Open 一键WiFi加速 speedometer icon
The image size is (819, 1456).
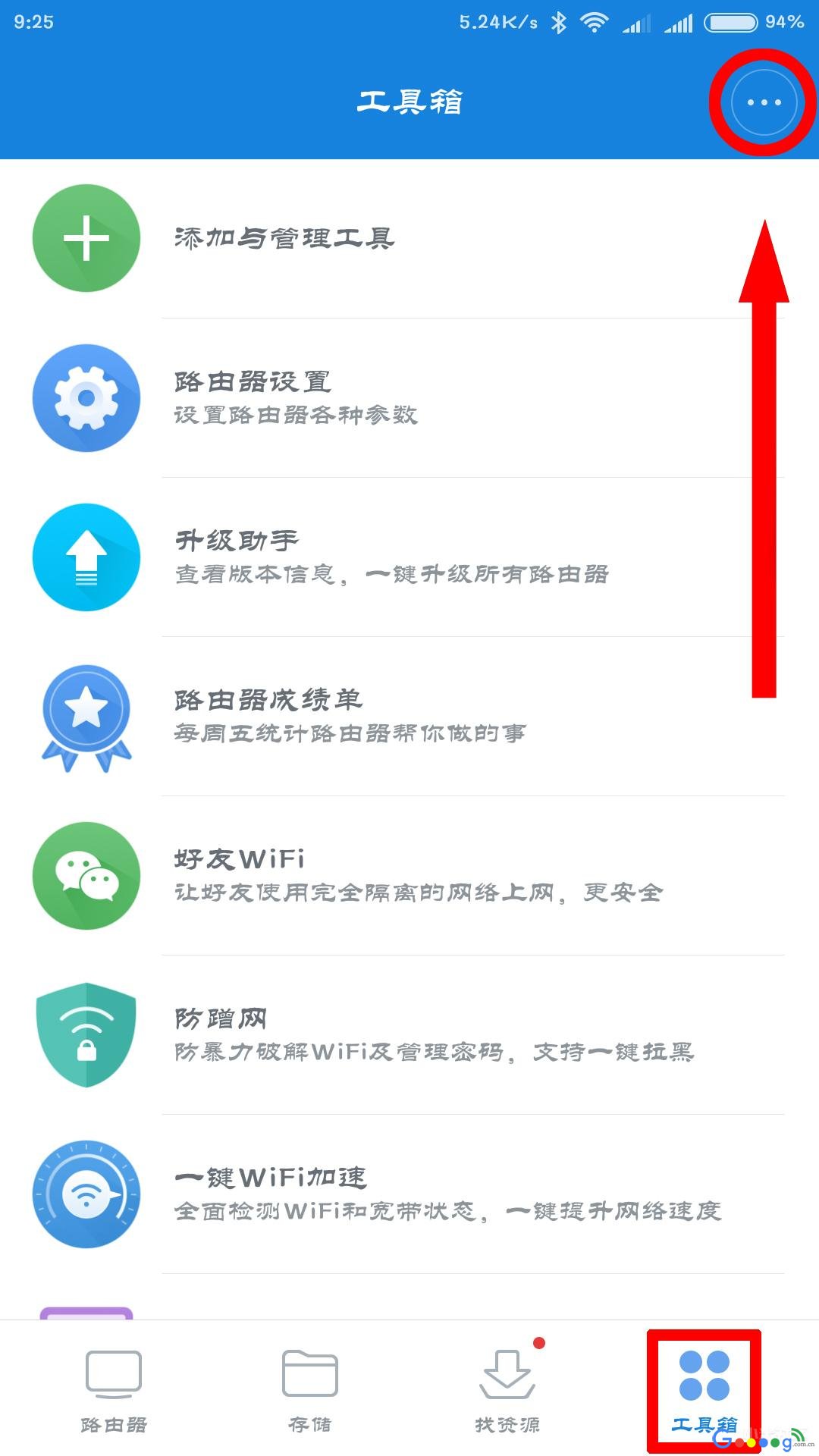pyautogui.click(x=86, y=1193)
